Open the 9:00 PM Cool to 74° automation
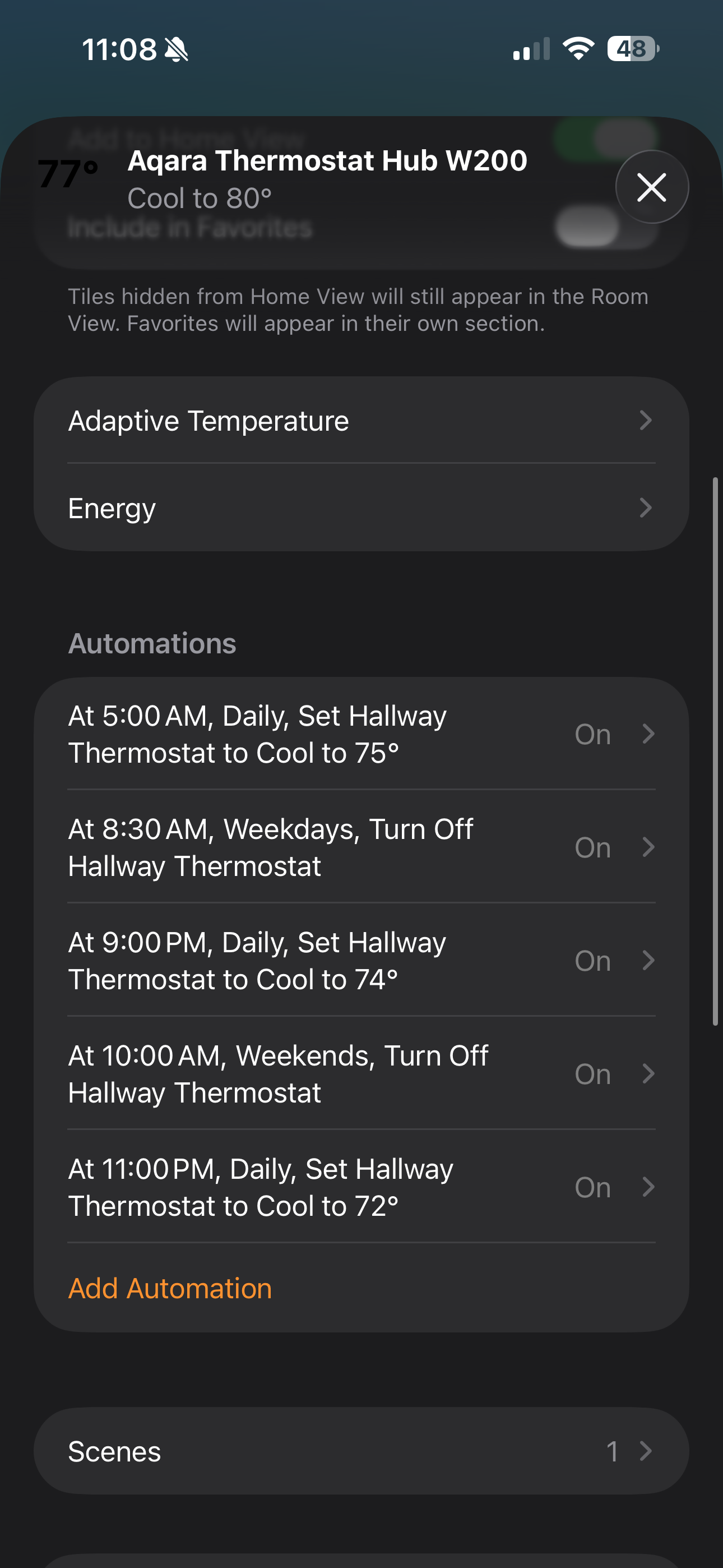This screenshot has height=1568, width=723. (x=361, y=960)
